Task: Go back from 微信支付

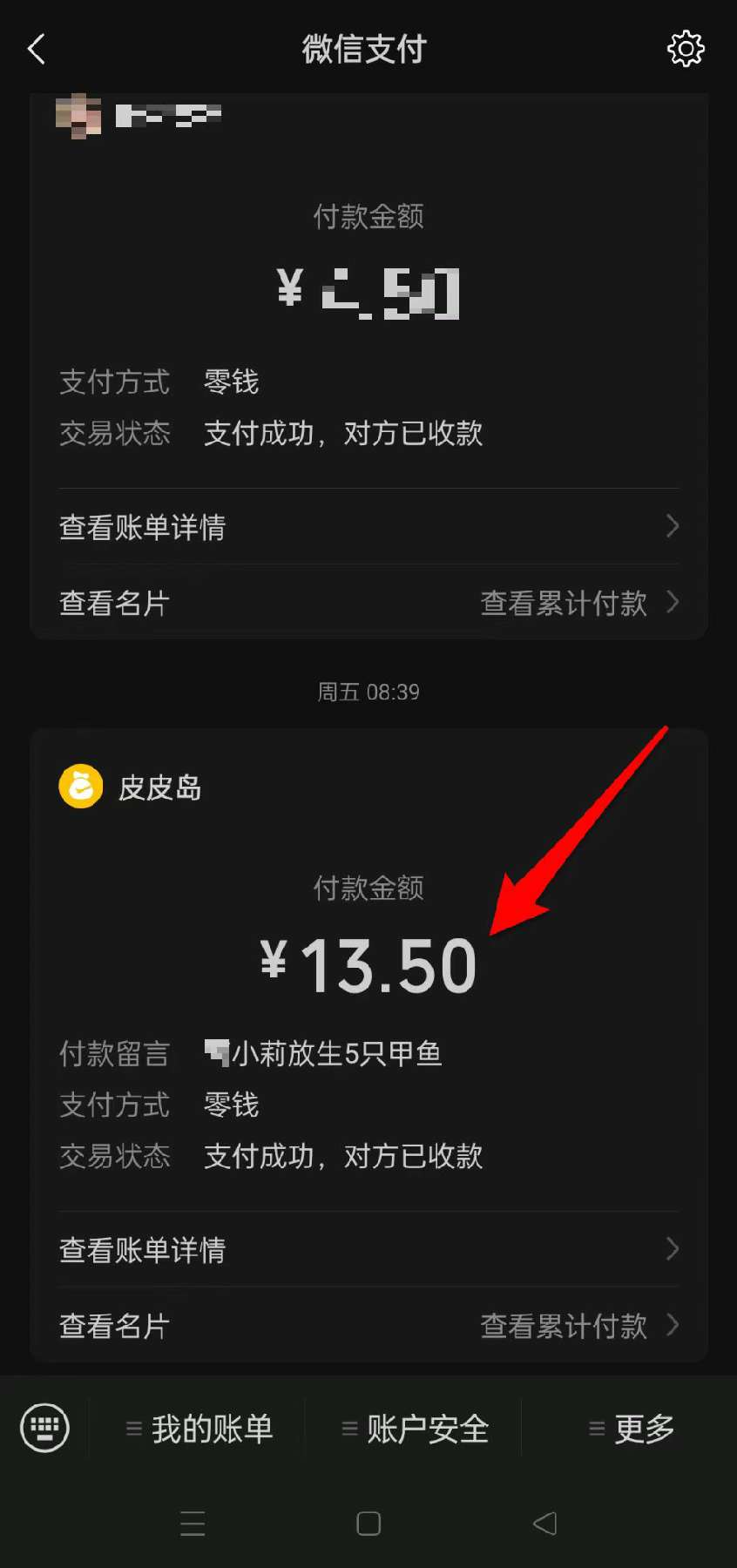Action: 37,50
